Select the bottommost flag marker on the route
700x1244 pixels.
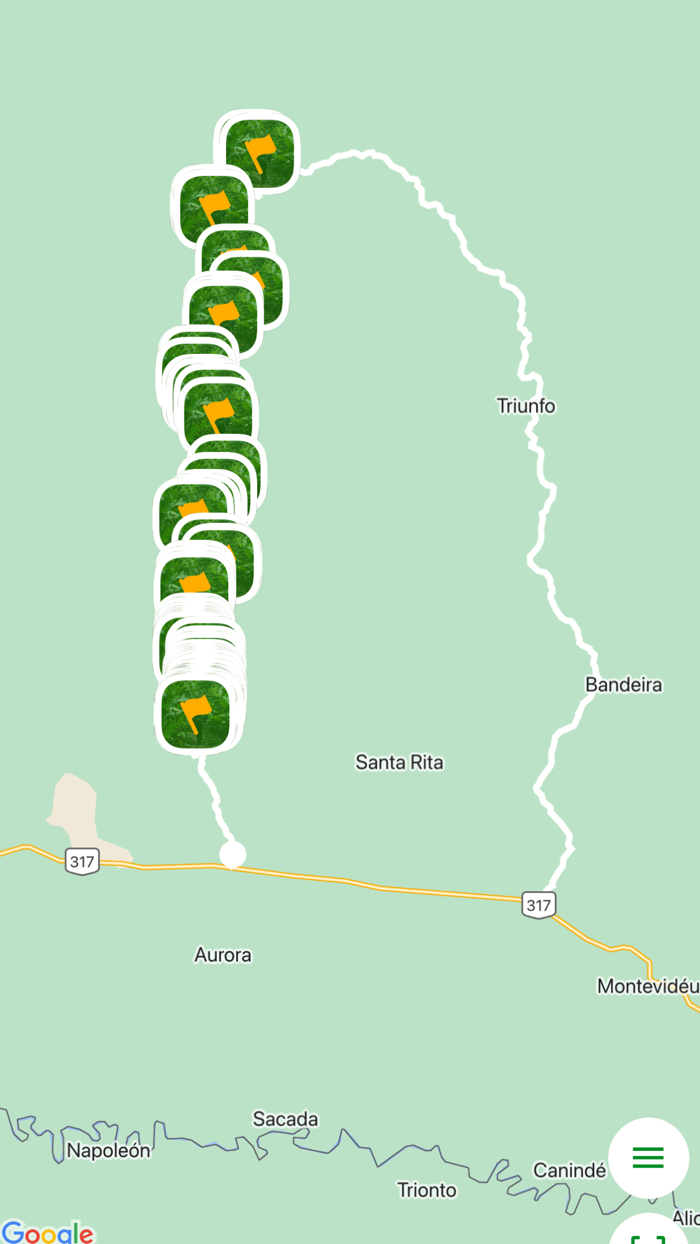coord(197,713)
